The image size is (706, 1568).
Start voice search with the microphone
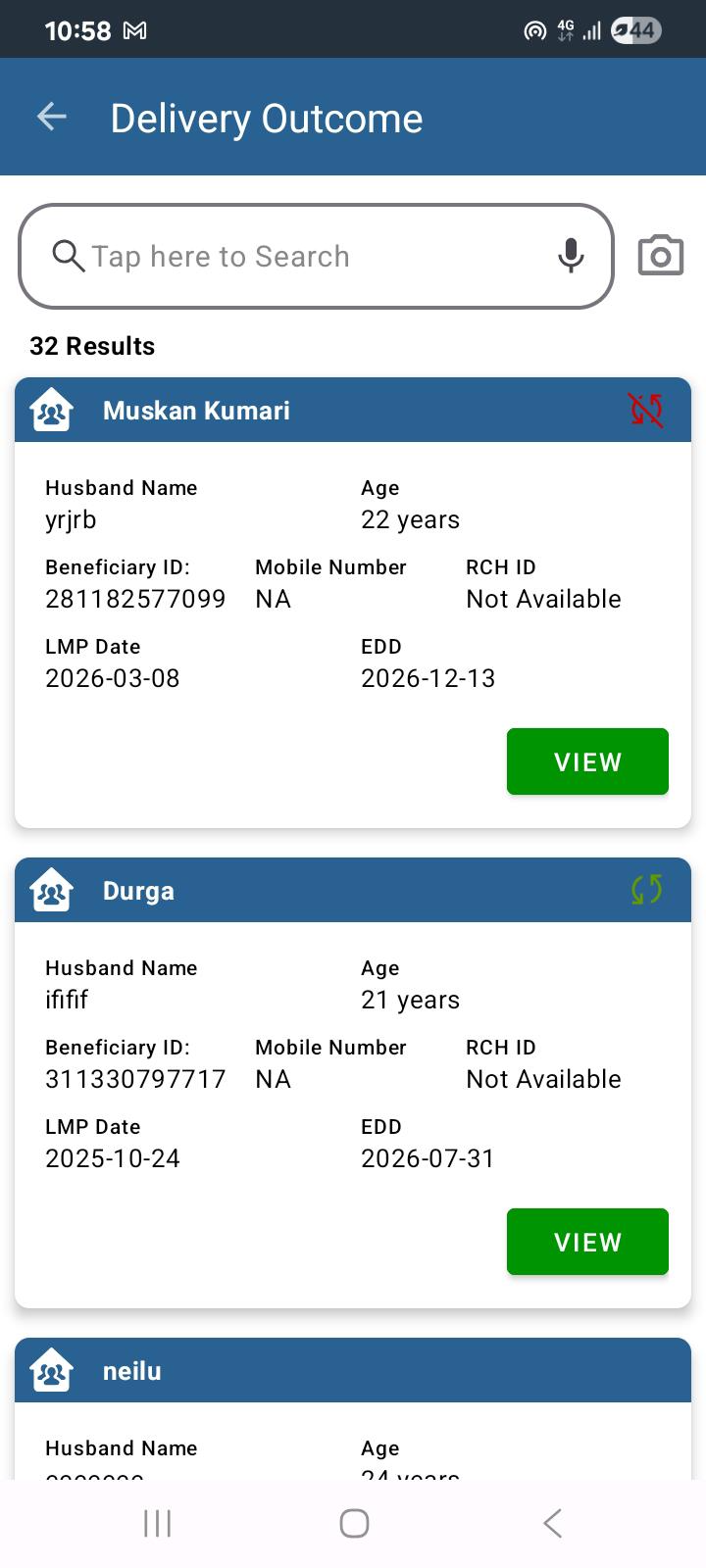(571, 256)
